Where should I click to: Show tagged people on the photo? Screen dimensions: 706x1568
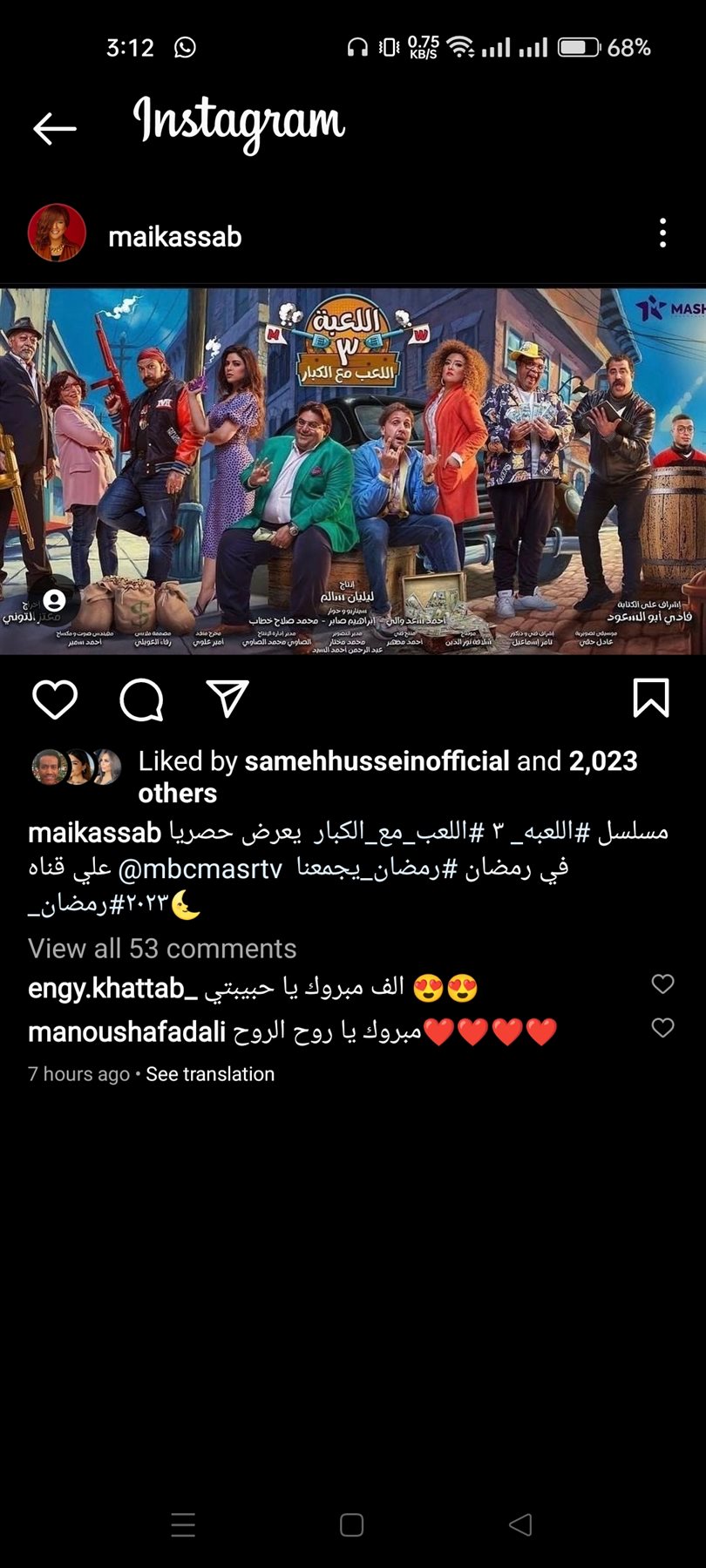pyautogui.click(x=54, y=600)
